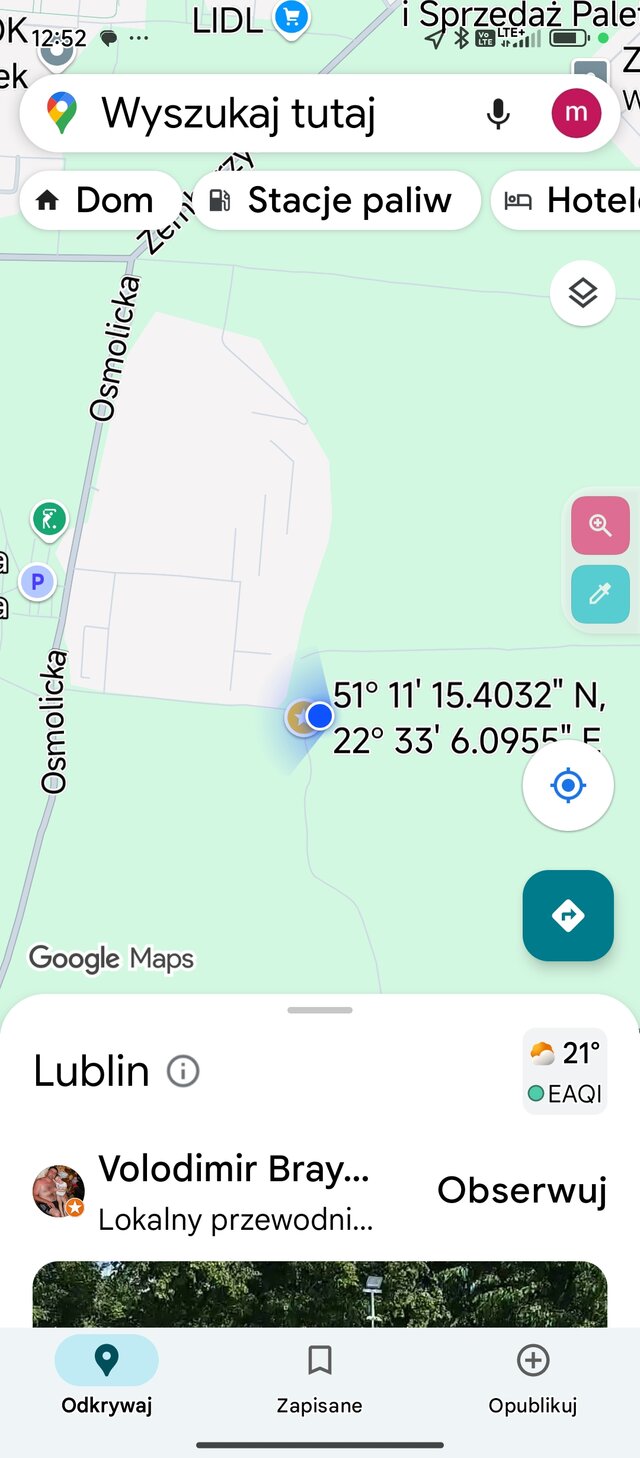Tap the parking marker on Osmolicka
The width and height of the screenshot is (640, 1458).
coord(38,580)
